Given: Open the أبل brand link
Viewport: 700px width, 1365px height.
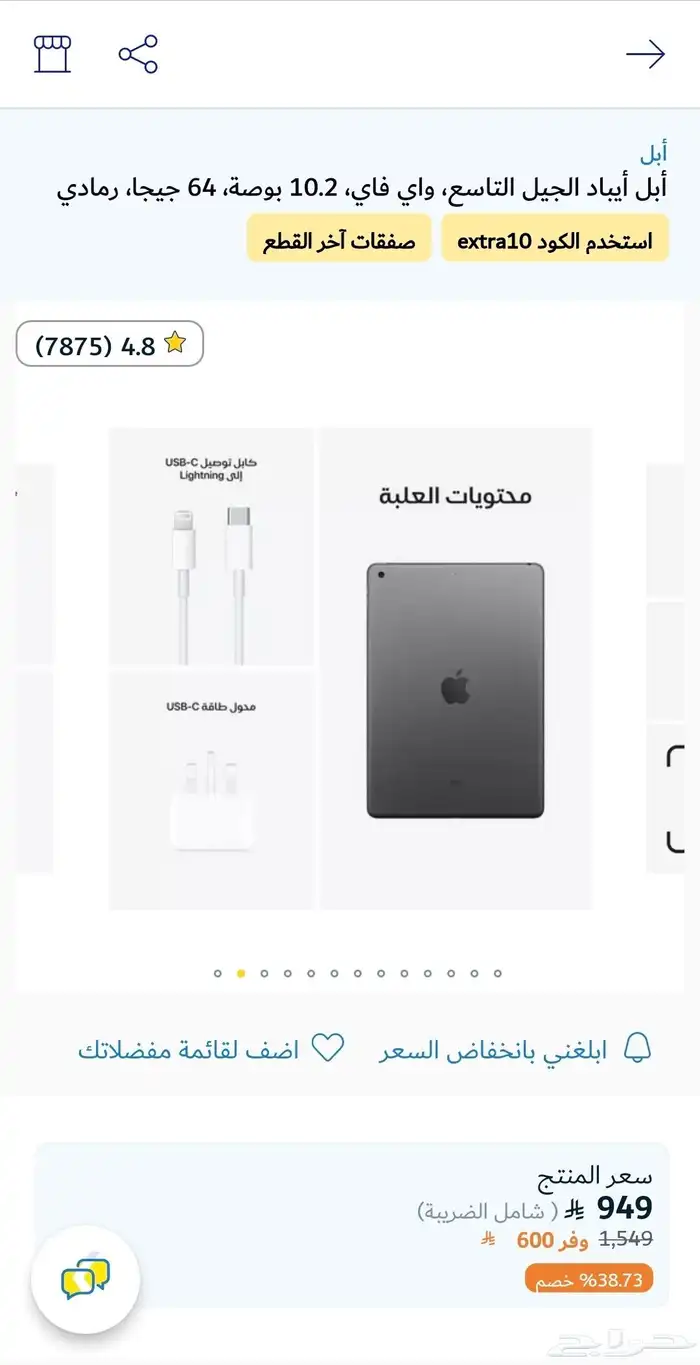Looking at the screenshot, I should [x=654, y=155].
